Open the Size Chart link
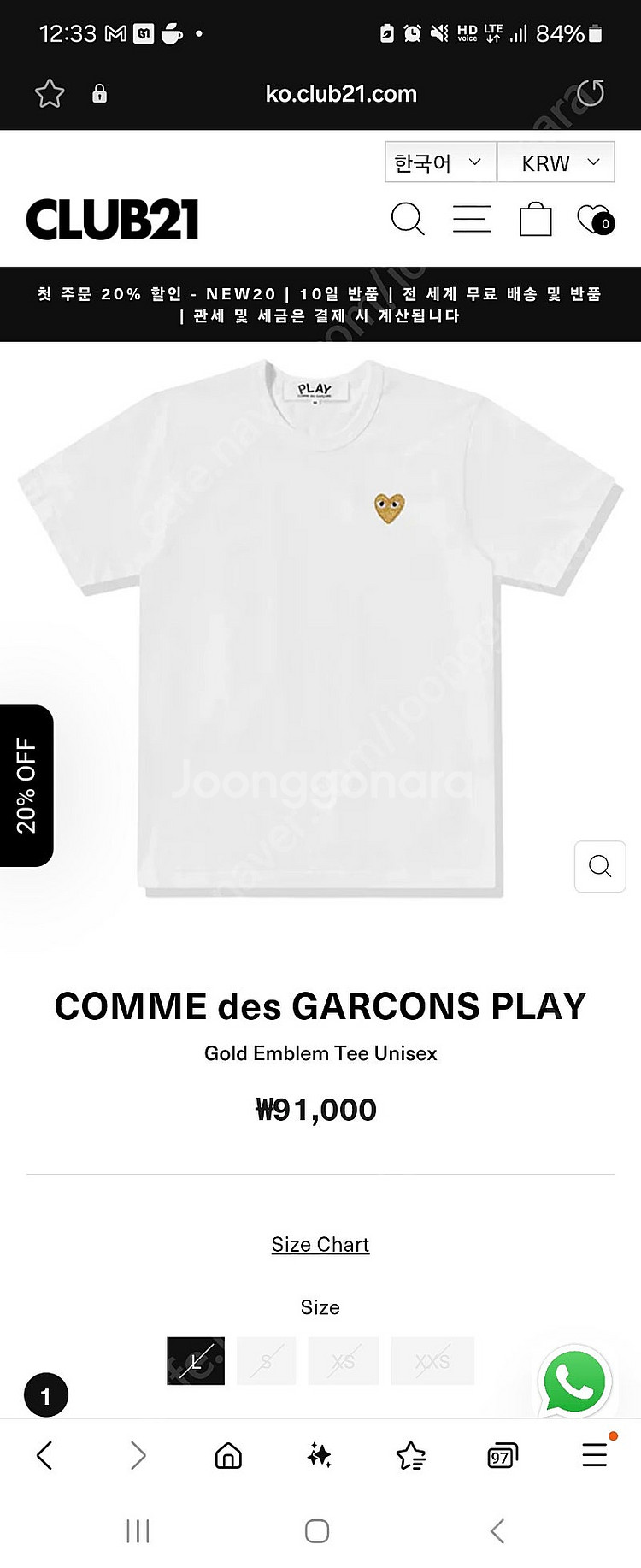The width and height of the screenshot is (641, 1568). [x=320, y=1244]
